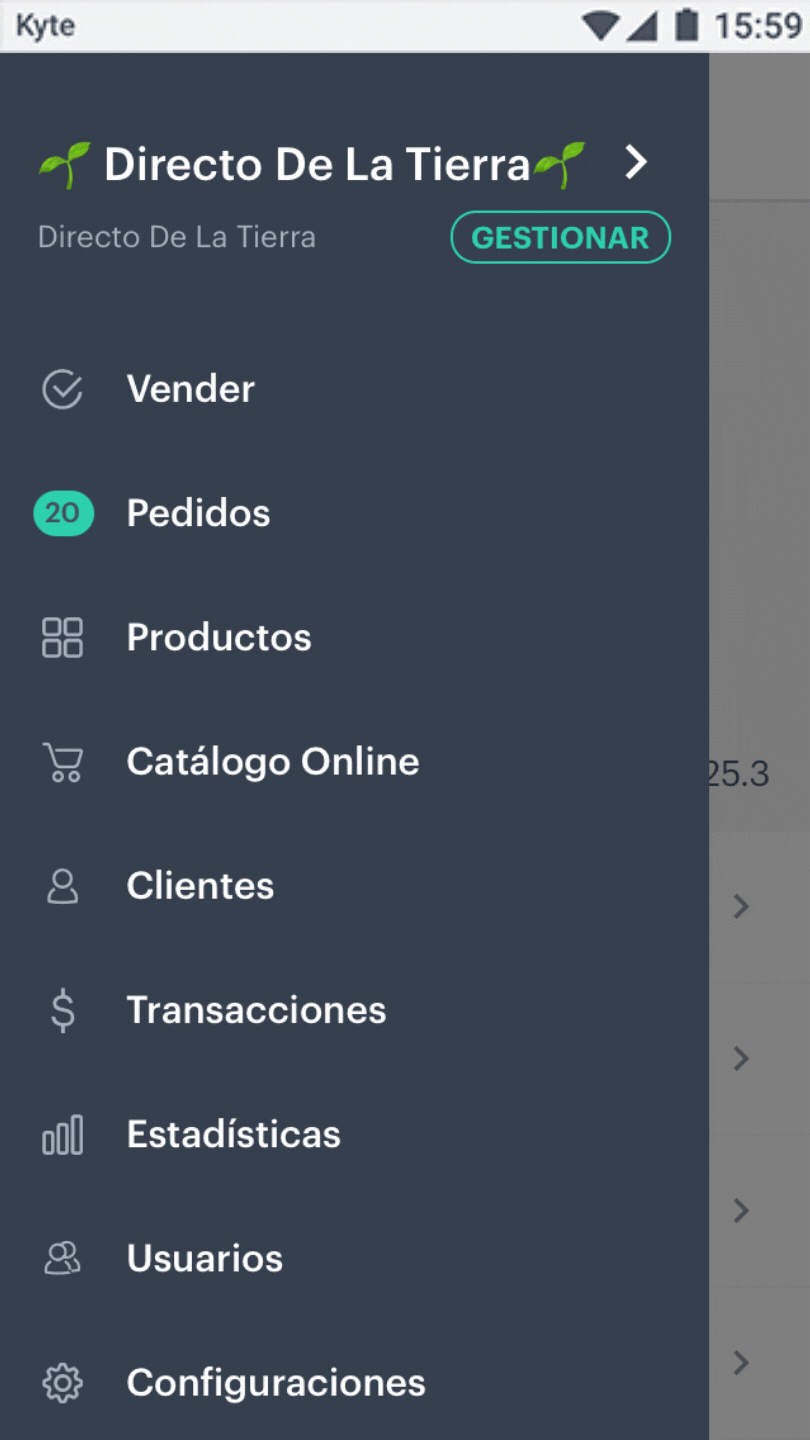The image size is (810, 1440).
Task: View the Clientes list
Action: pyautogui.click(x=200, y=886)
